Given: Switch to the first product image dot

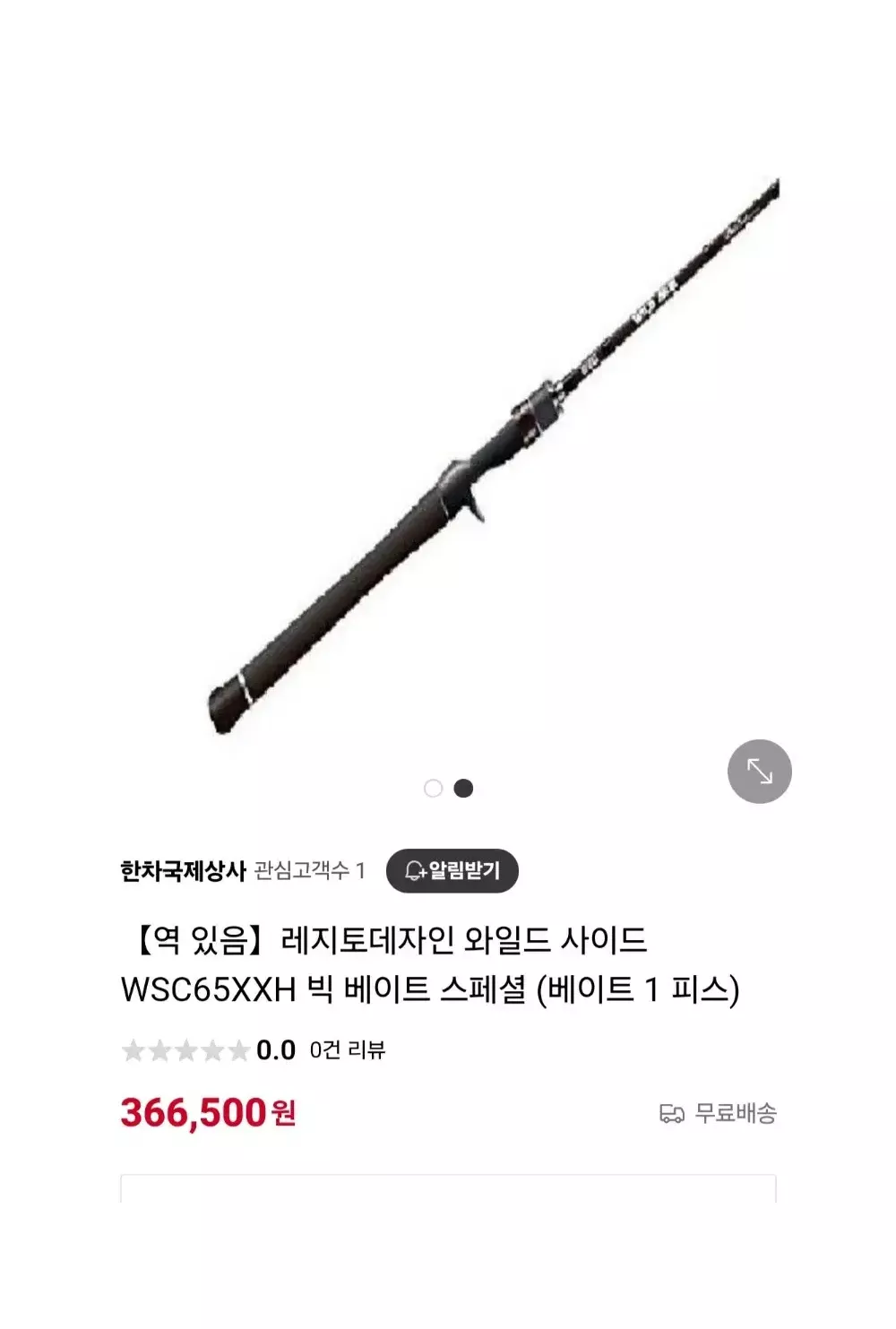Looking at the screenshot, I should (433, 788).
